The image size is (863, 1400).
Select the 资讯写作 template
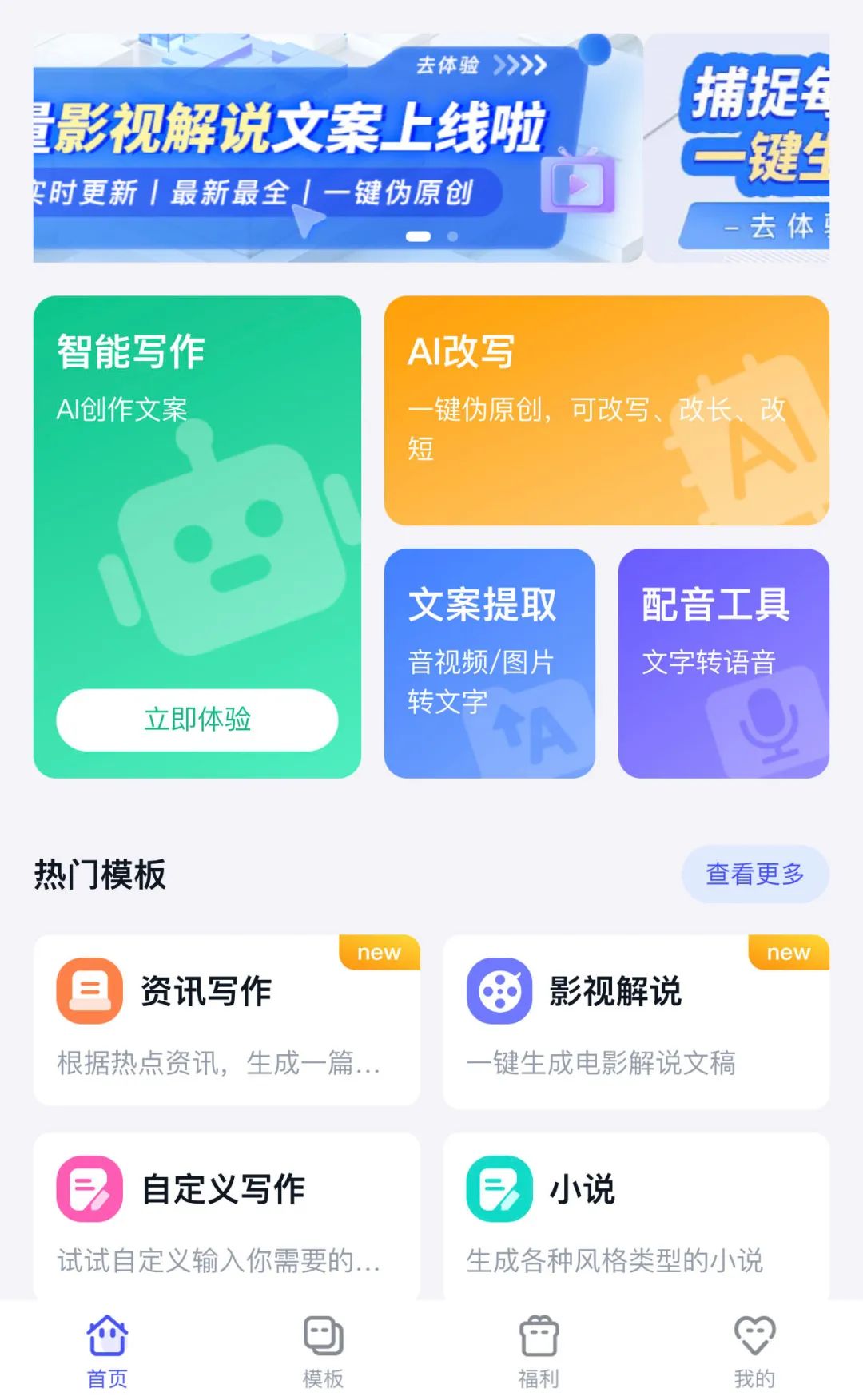[x=226, y=1021]
